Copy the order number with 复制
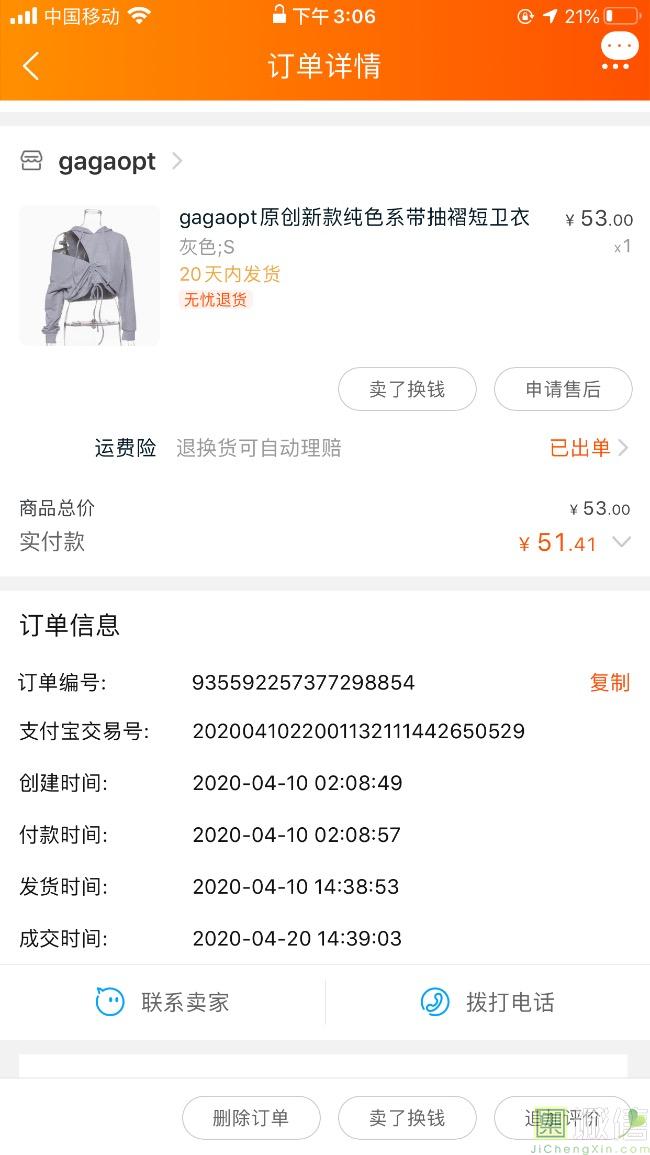650x1155 pixels. point(609,682)
